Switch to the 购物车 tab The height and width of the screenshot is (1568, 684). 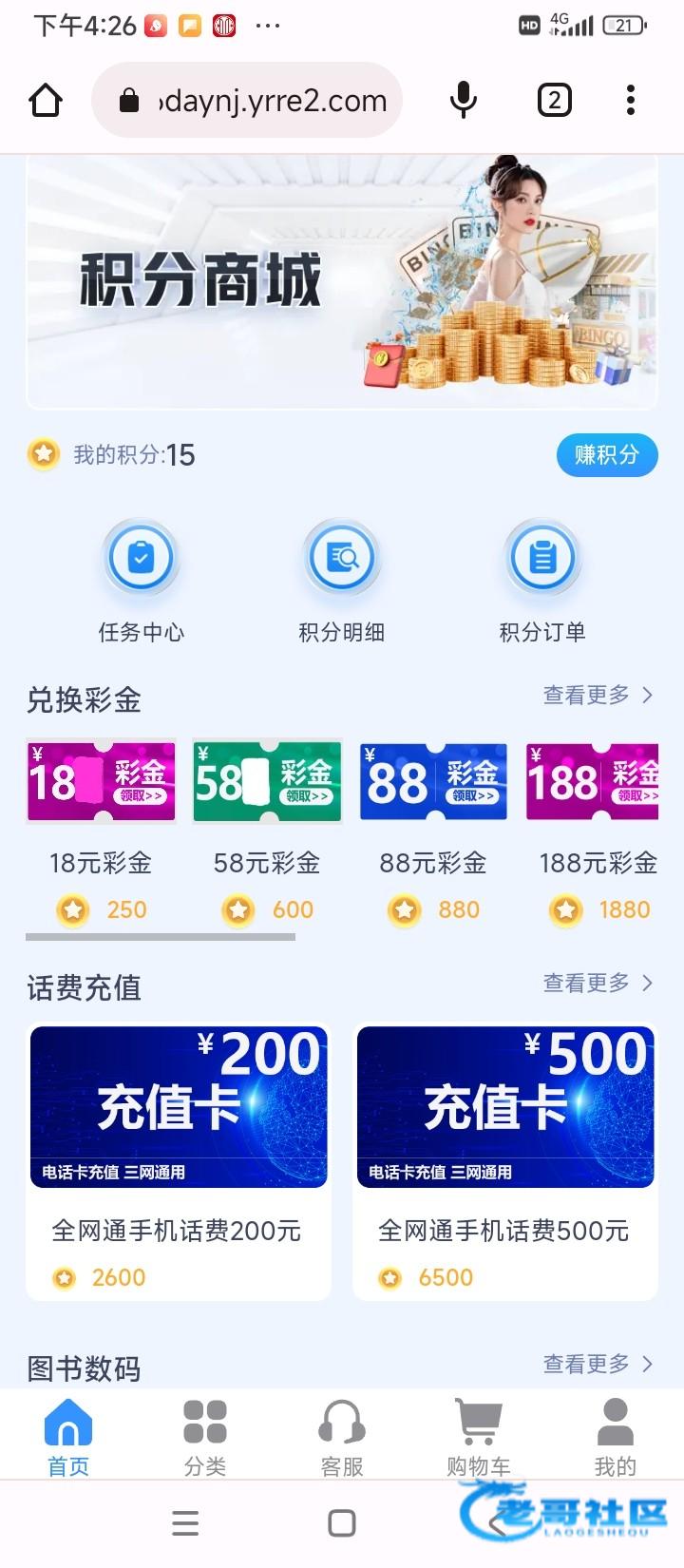click(479, 1438)
